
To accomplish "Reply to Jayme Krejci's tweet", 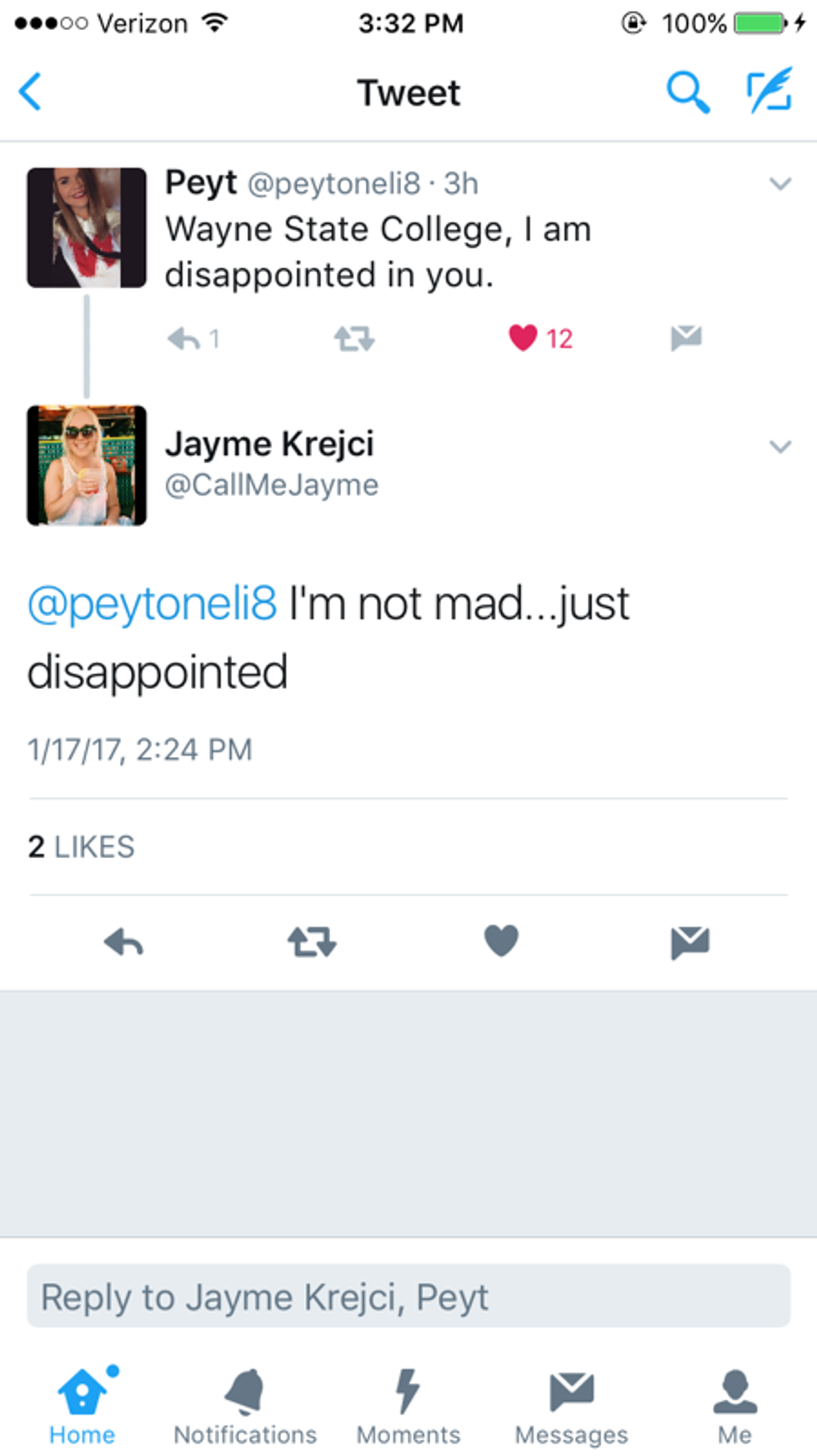I will [x=124, y=943].
